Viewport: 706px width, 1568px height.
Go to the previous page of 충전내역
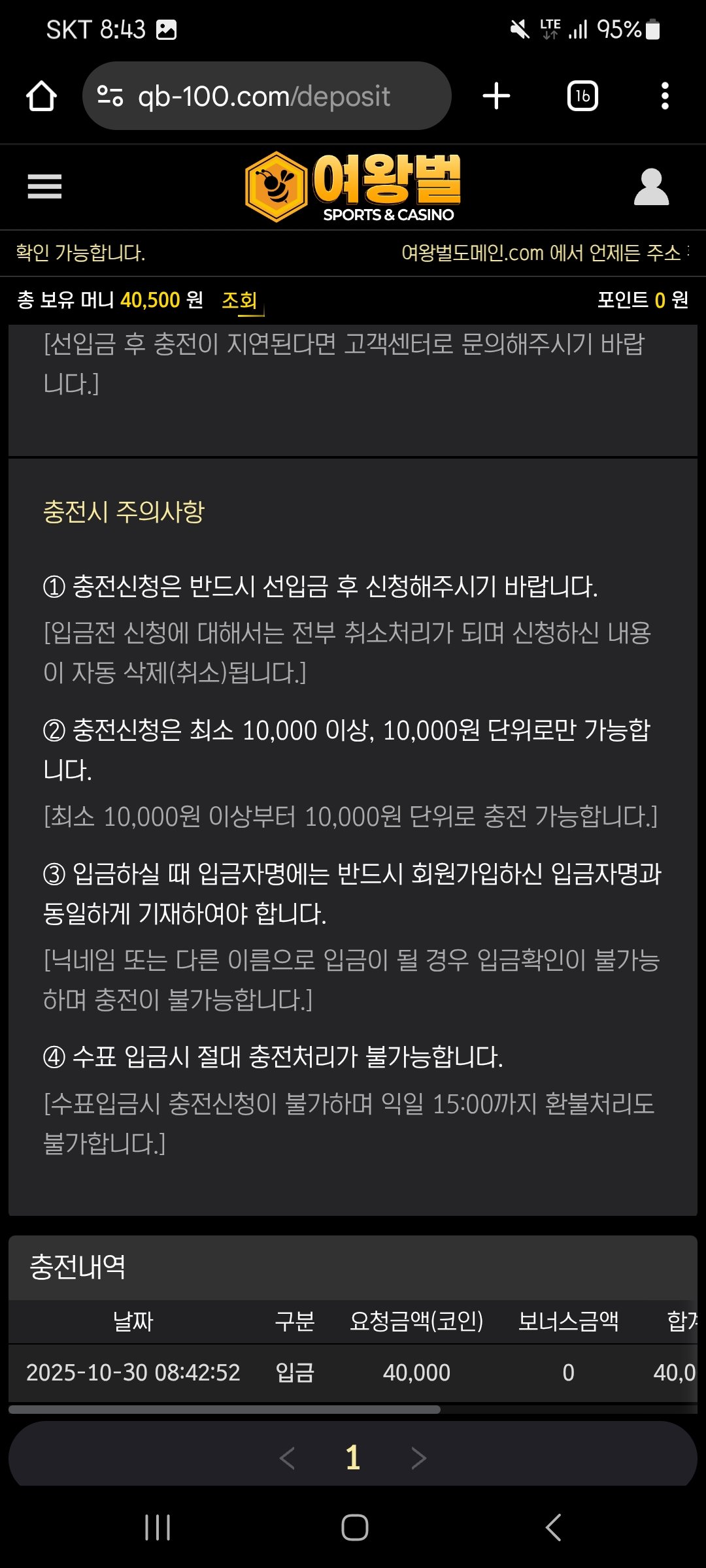288,1458
